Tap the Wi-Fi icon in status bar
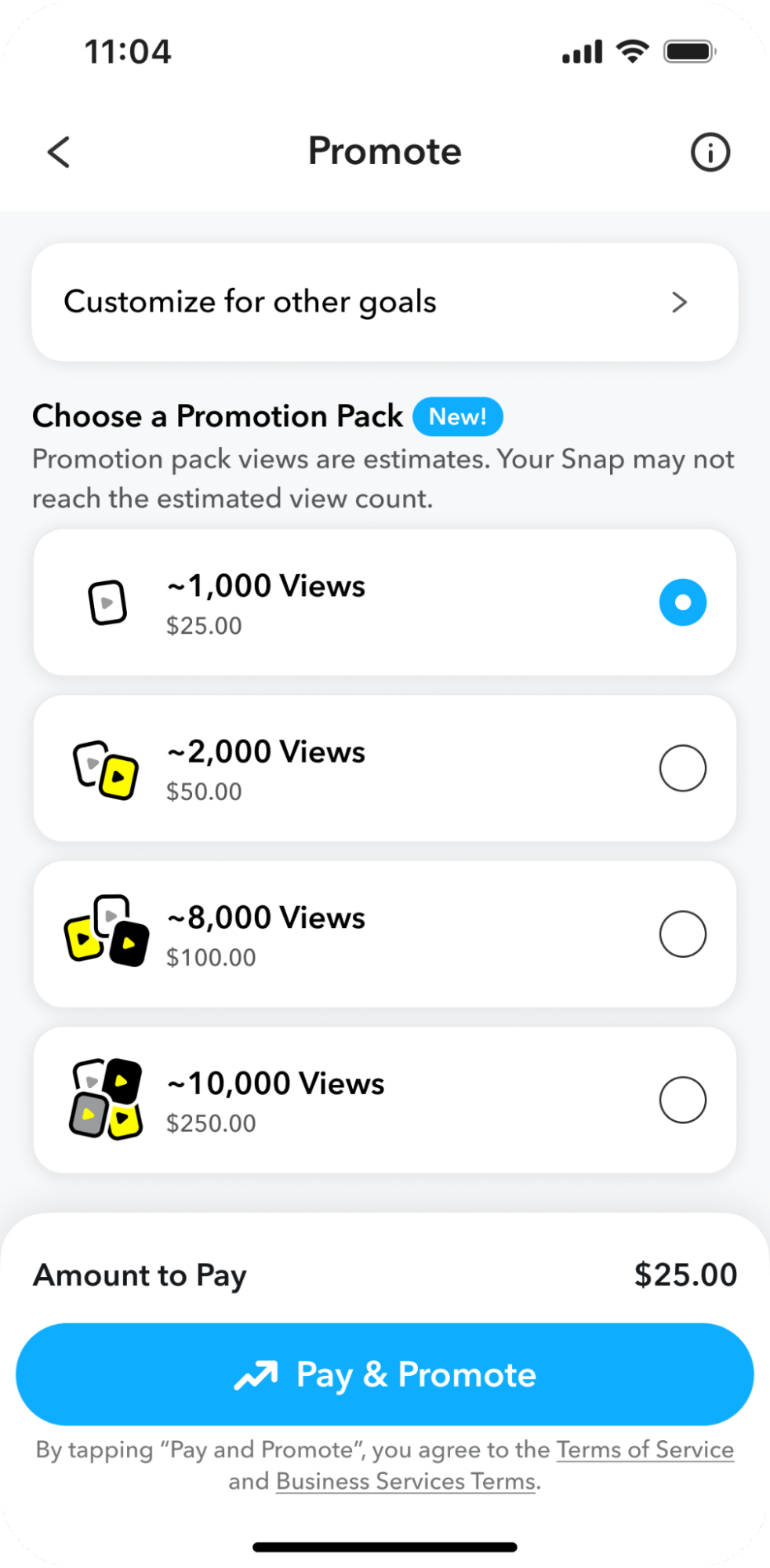 [631, 50]
